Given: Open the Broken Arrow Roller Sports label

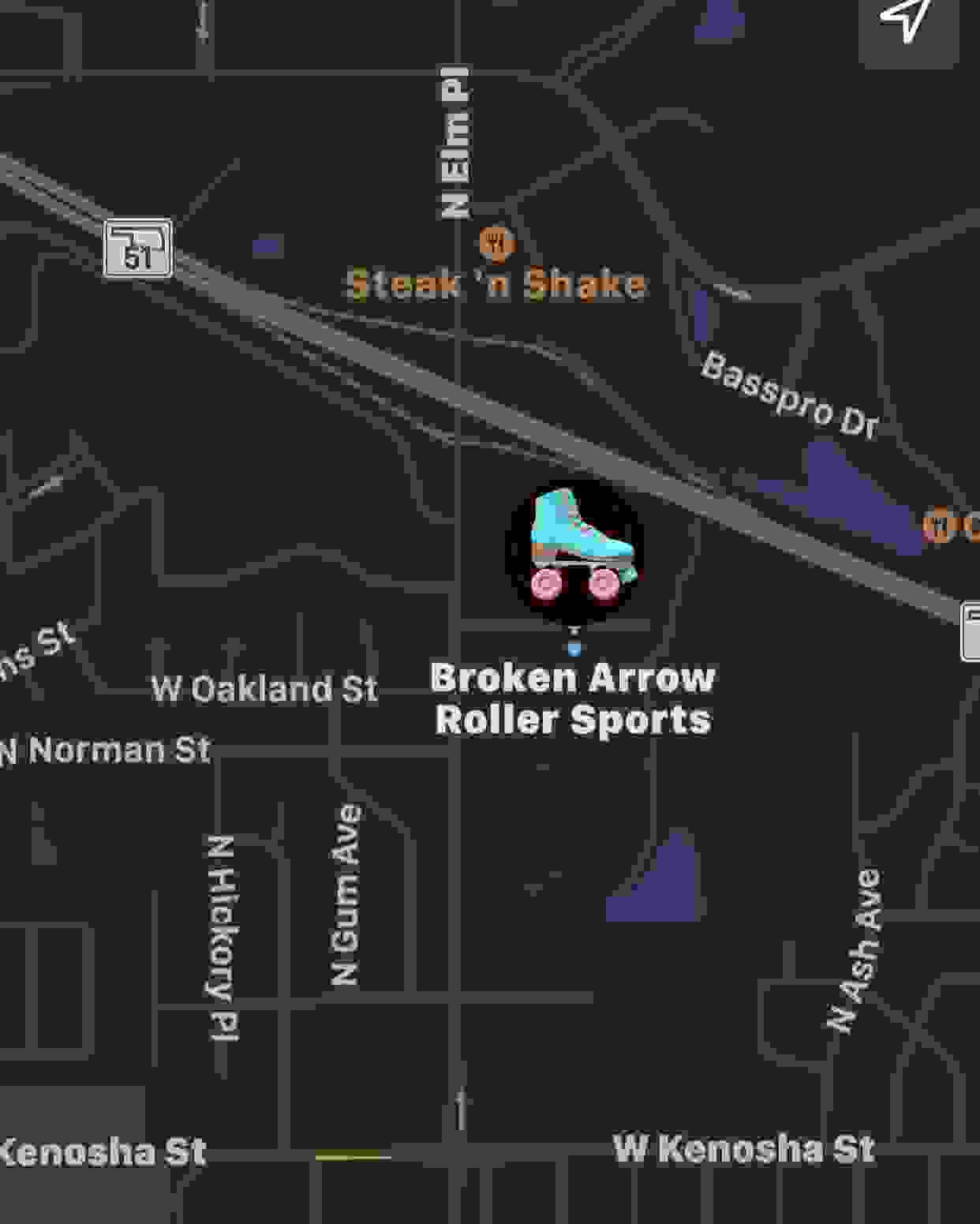Looking at the screenshot, I should tap(574, 699).
